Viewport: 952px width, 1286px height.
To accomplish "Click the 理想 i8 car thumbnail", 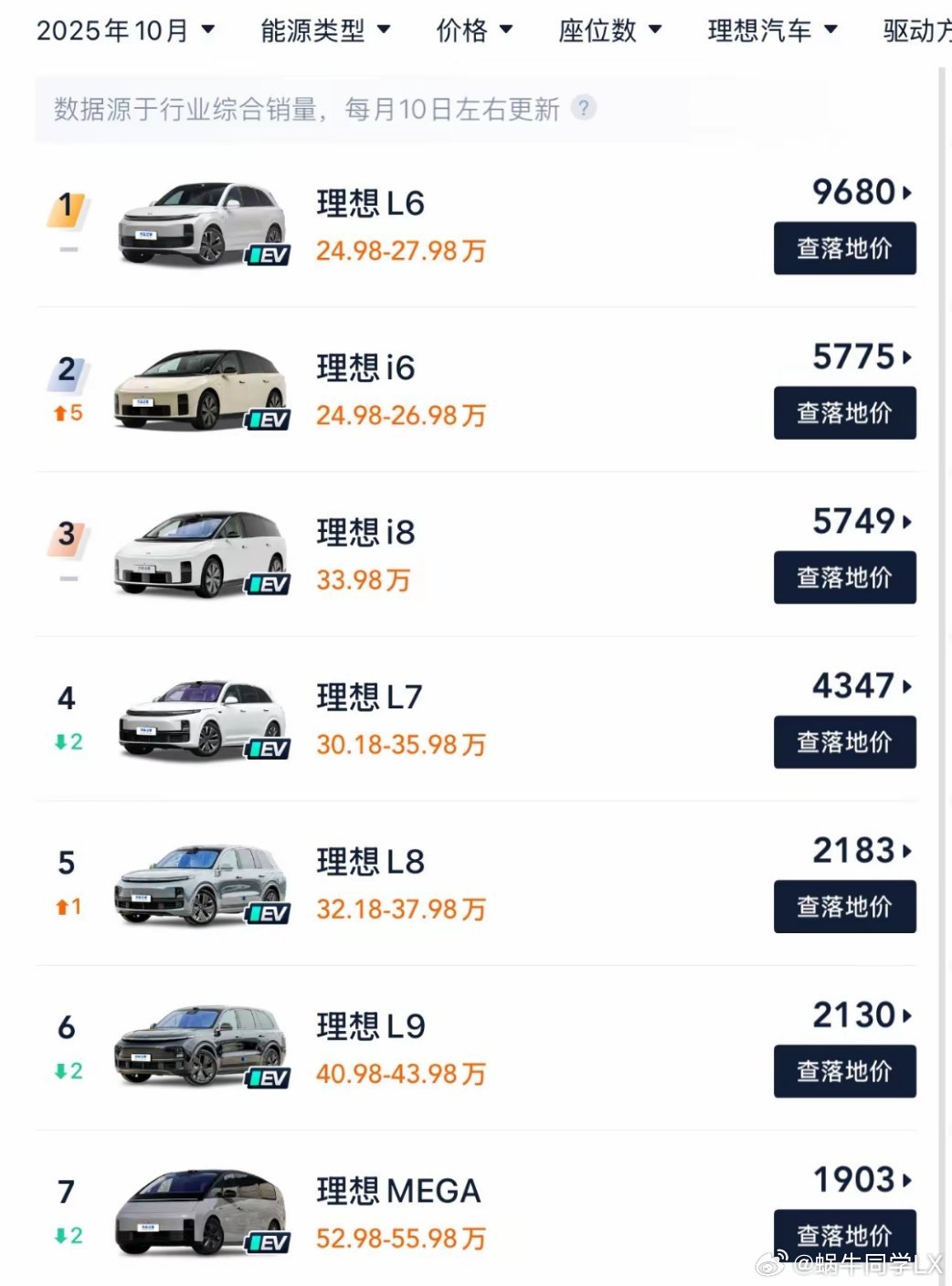I will tap(201, 548).
